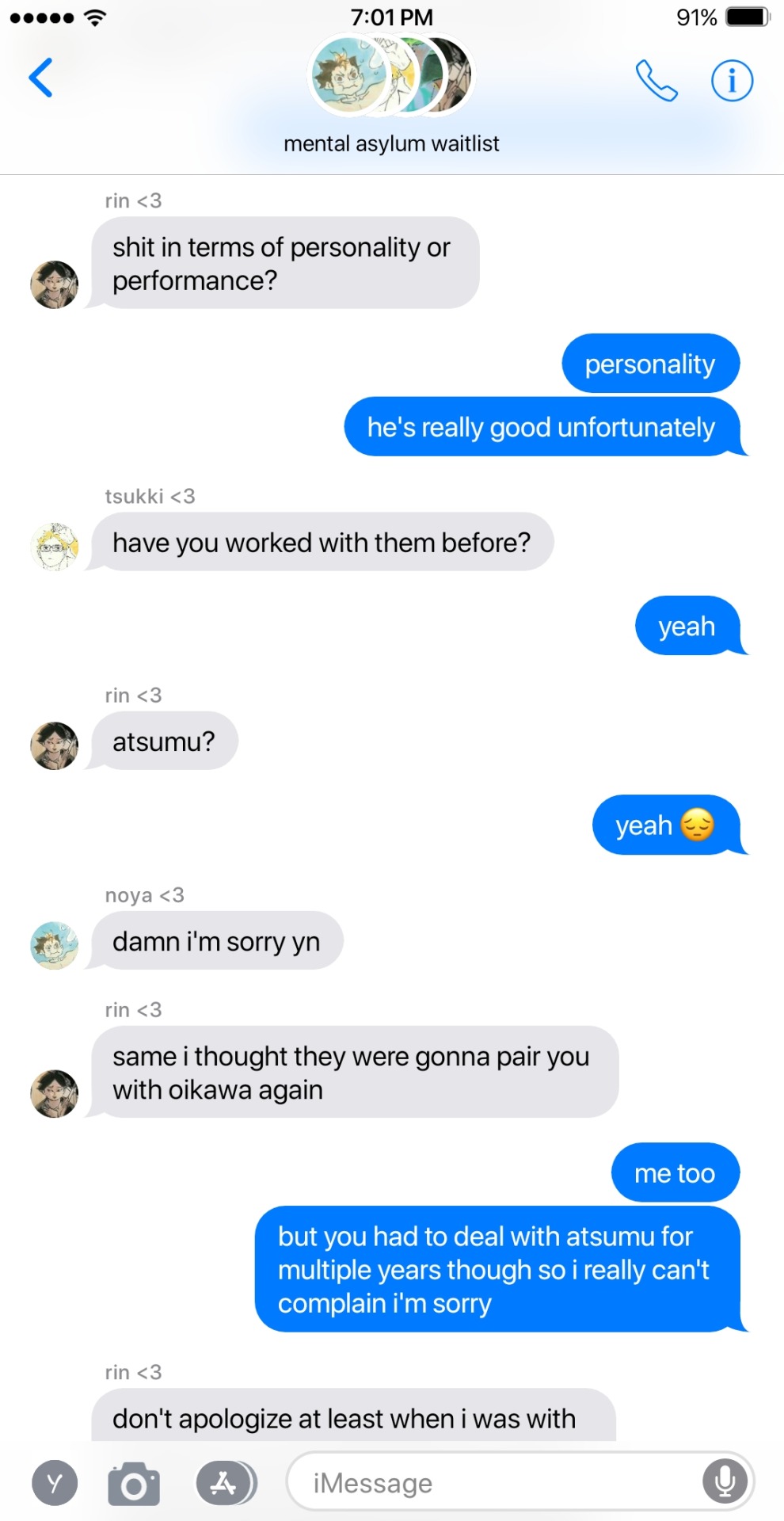Viewport: 784px width, 1521px height.
Task: Go back to the messages list
Action: click(x=41, y=78)
